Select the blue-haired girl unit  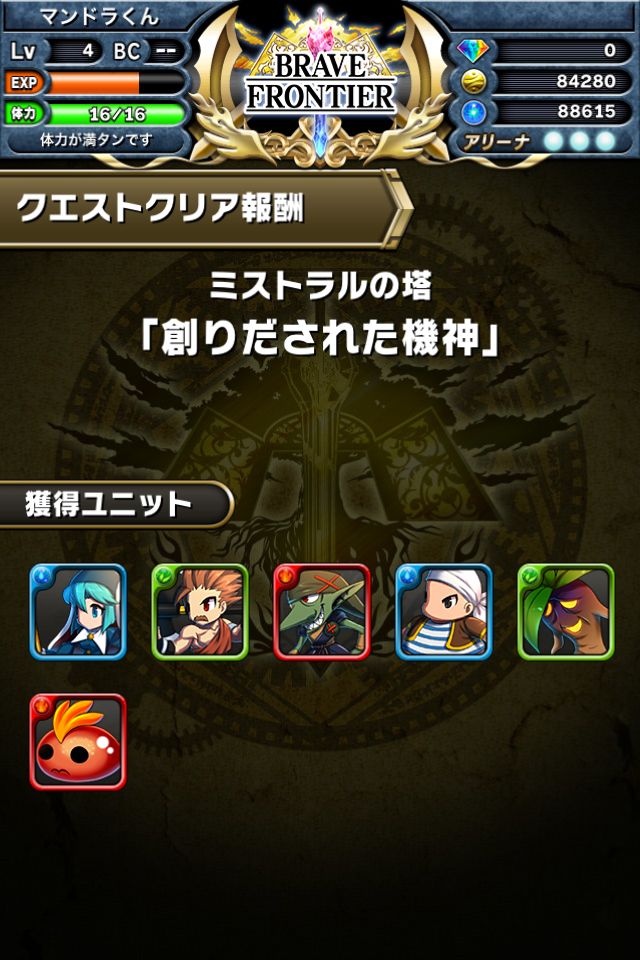click(x=78, y=611)
